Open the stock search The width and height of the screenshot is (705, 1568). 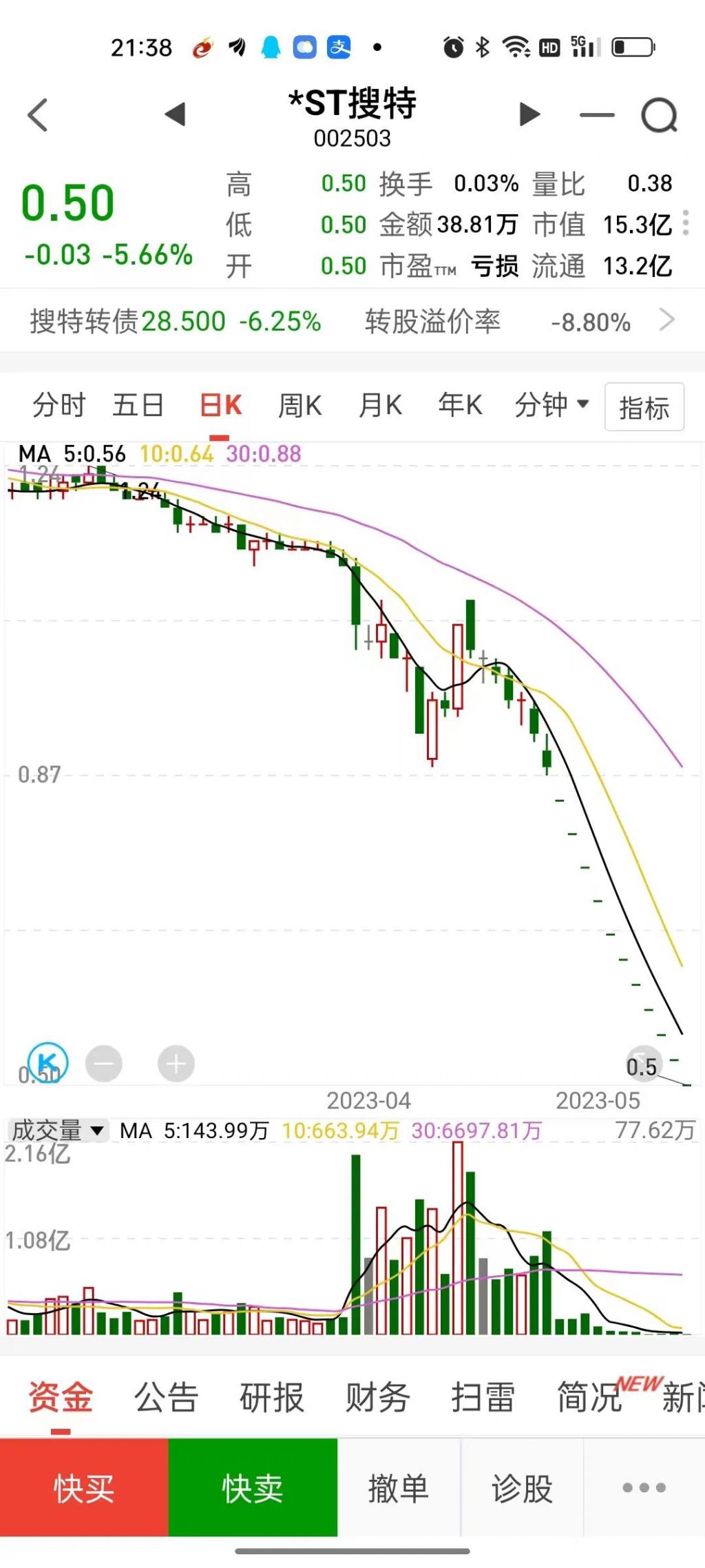660,116
